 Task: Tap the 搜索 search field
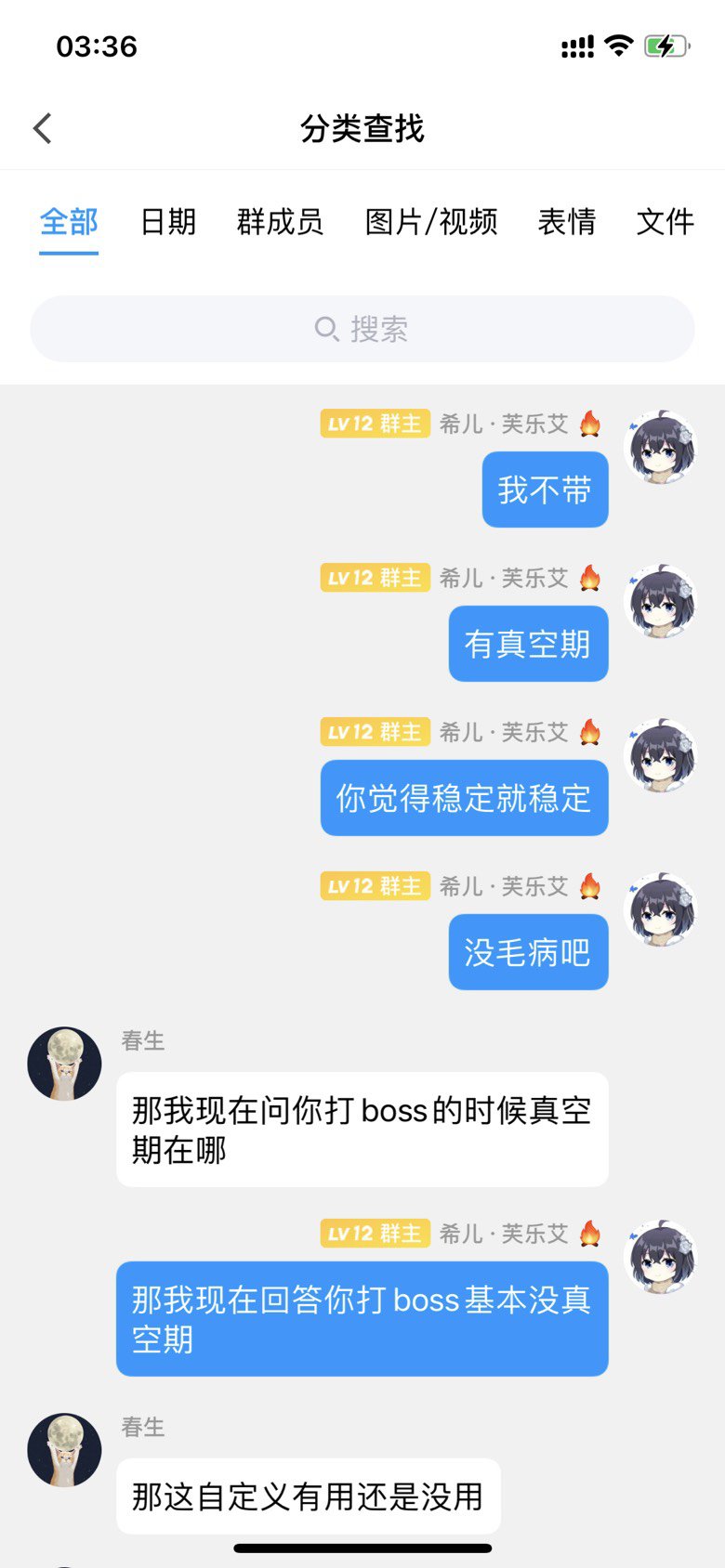[x=362, y=329]
